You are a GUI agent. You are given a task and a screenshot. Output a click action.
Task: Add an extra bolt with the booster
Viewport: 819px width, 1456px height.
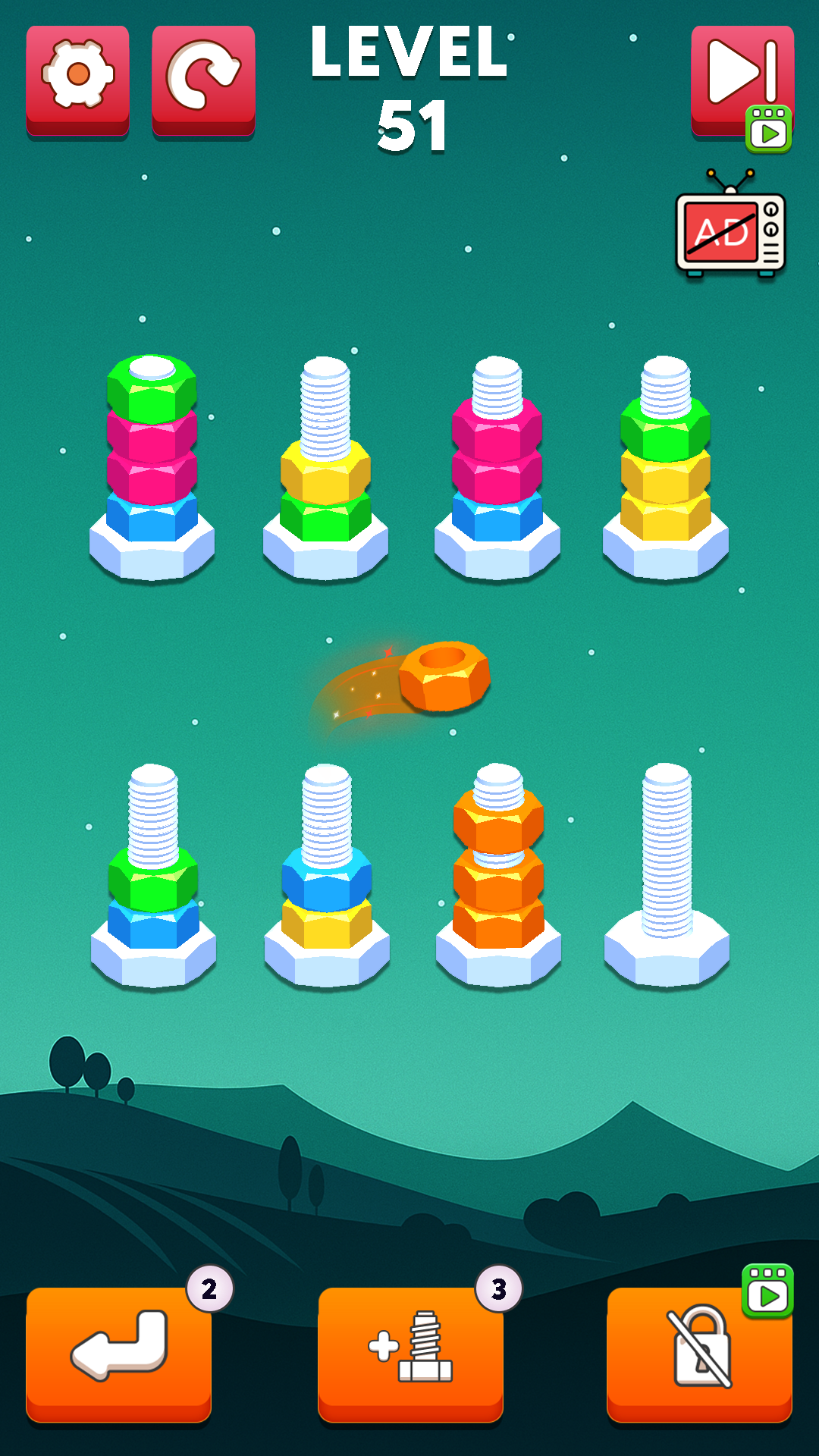point(410,1351)
